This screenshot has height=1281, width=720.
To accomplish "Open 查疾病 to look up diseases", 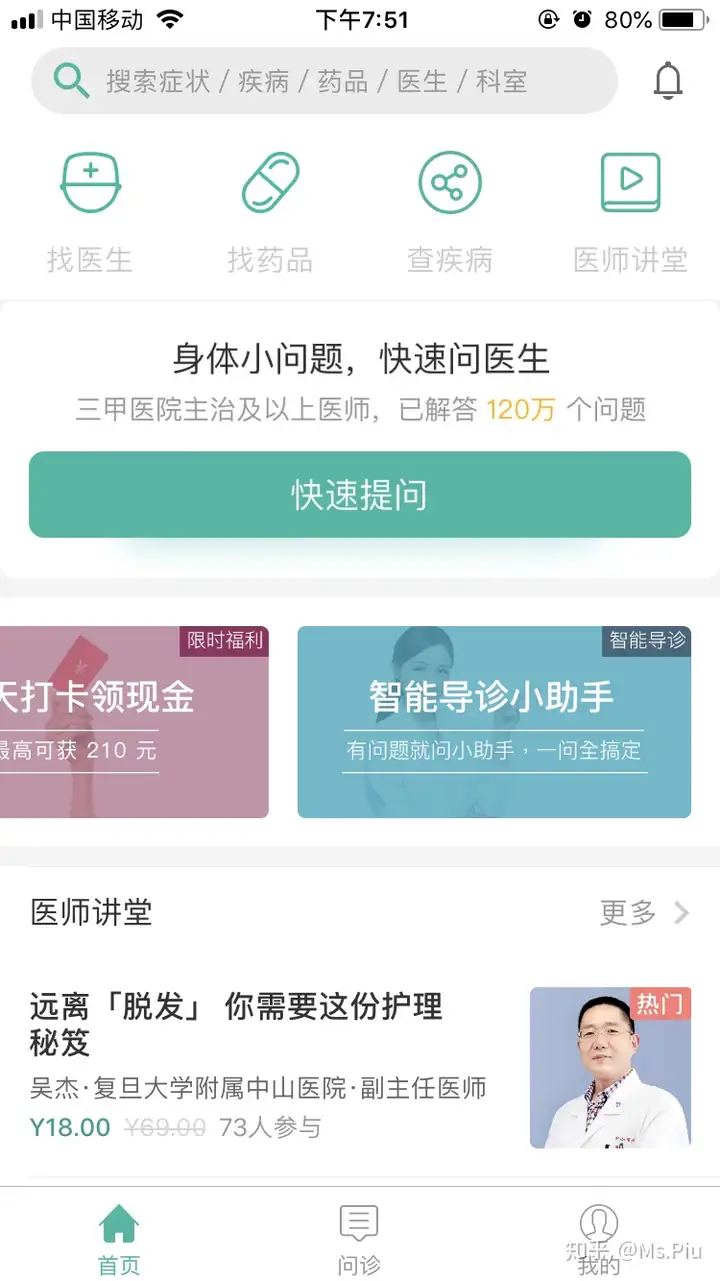I will click(450, 212).
